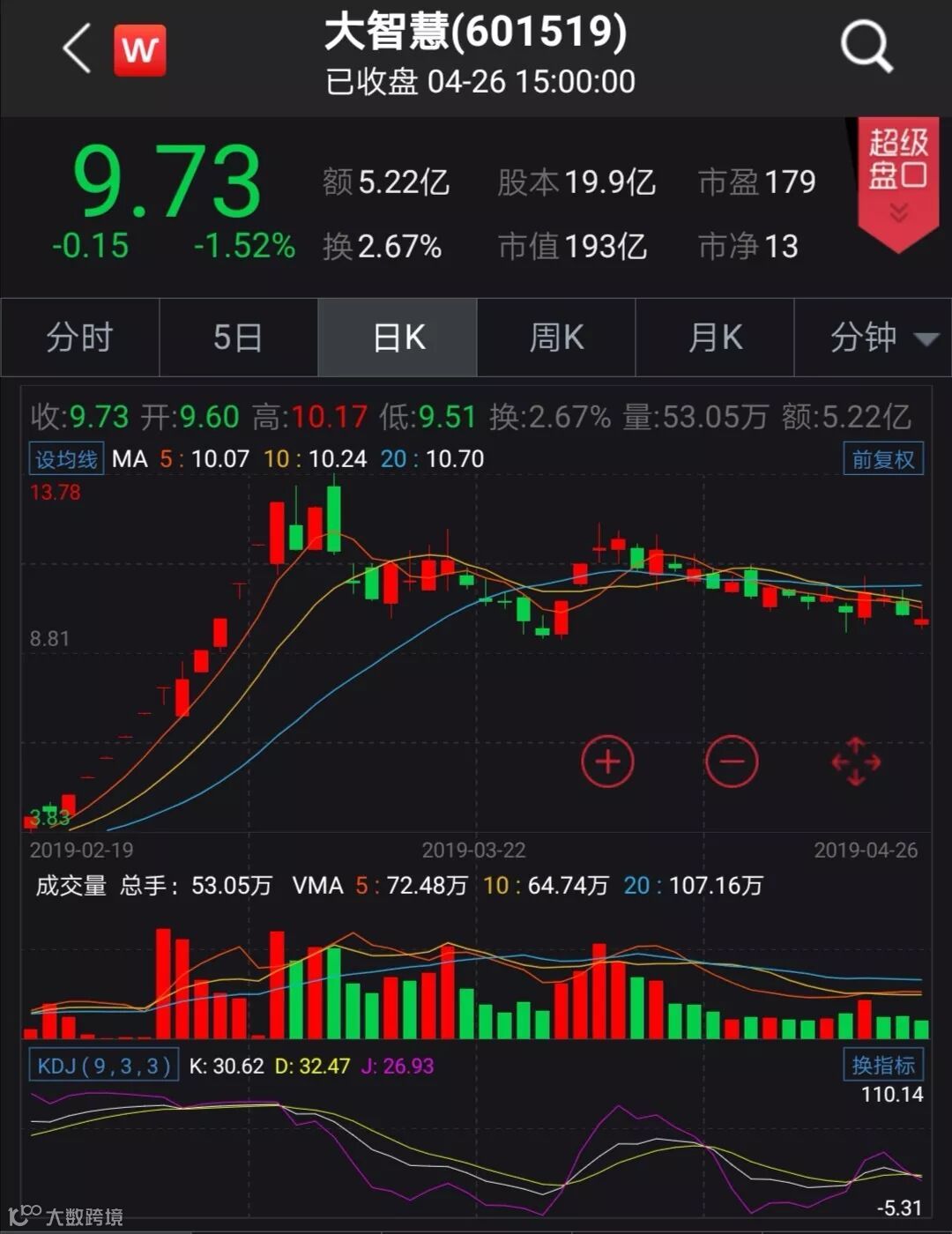Change the 前复权 adjustment mode

[x=882, y=459]
